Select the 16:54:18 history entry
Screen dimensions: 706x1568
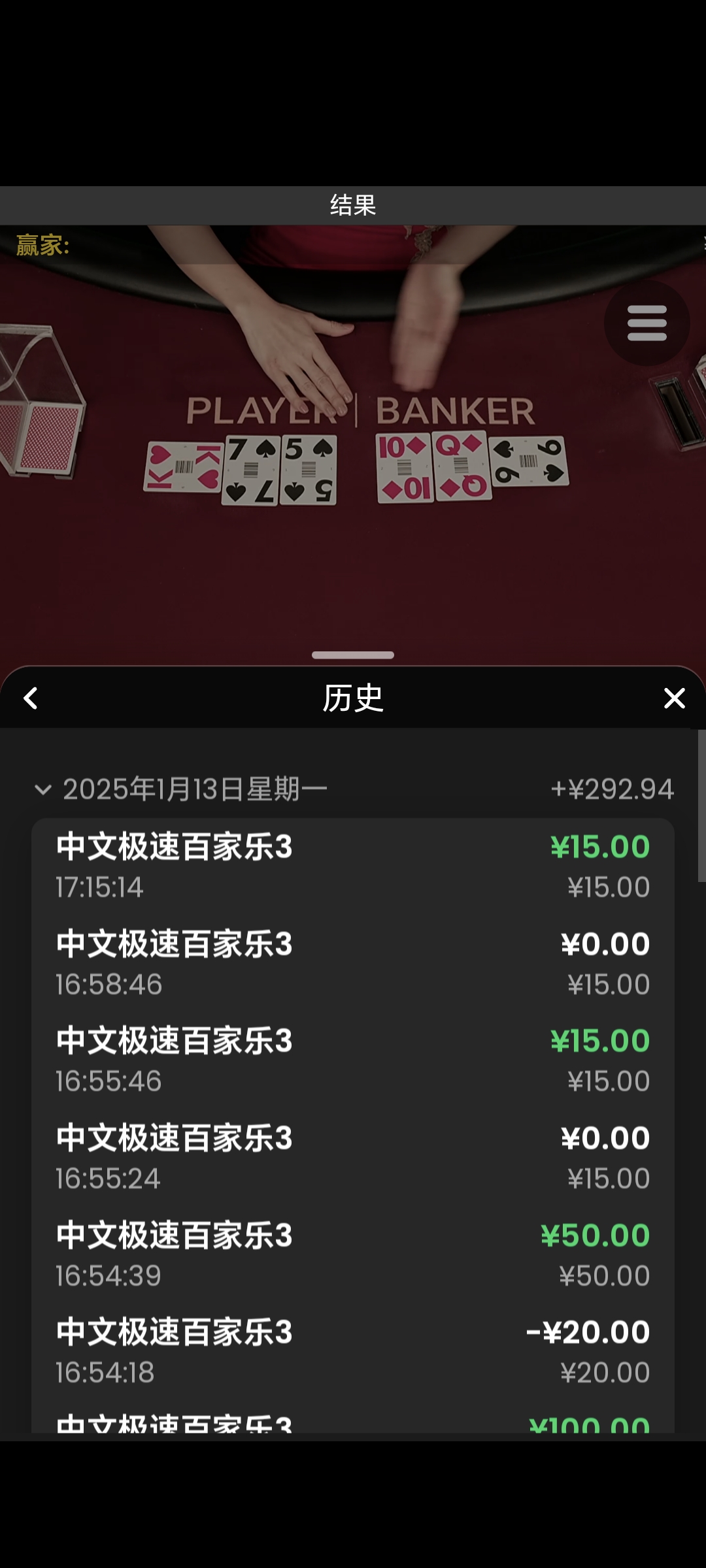tap(353, 1351)
